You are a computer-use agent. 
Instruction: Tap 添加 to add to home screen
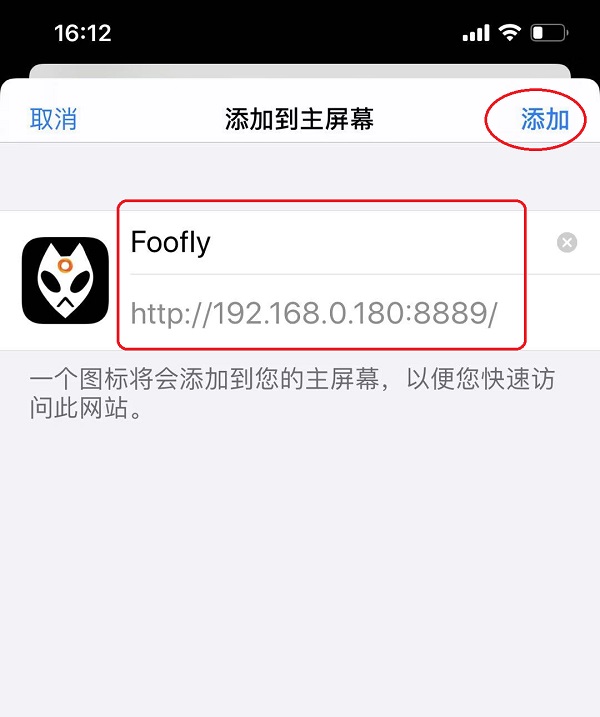coord(544,120)
